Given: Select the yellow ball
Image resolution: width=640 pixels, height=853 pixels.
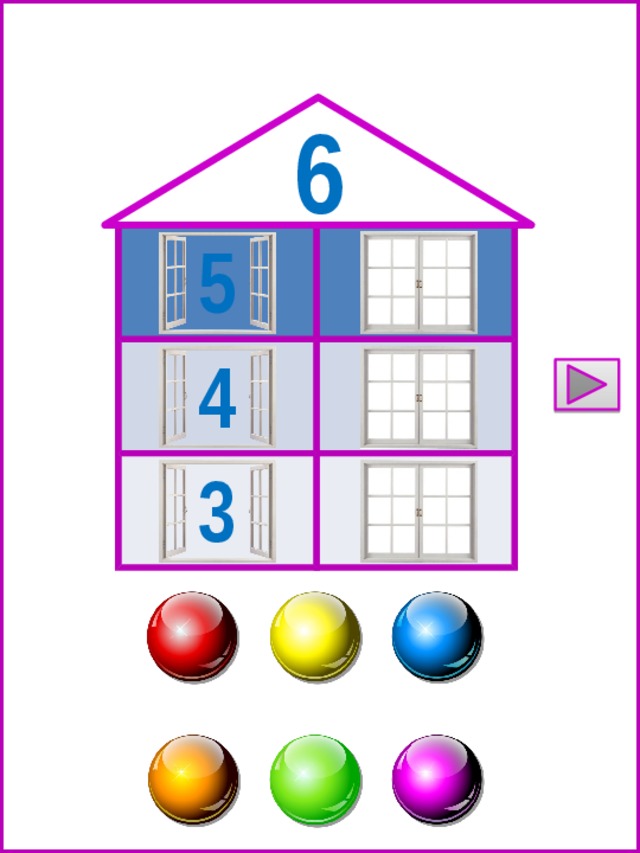Looking at the screenshot, I should pyautogui.click(x=315, y=637).
